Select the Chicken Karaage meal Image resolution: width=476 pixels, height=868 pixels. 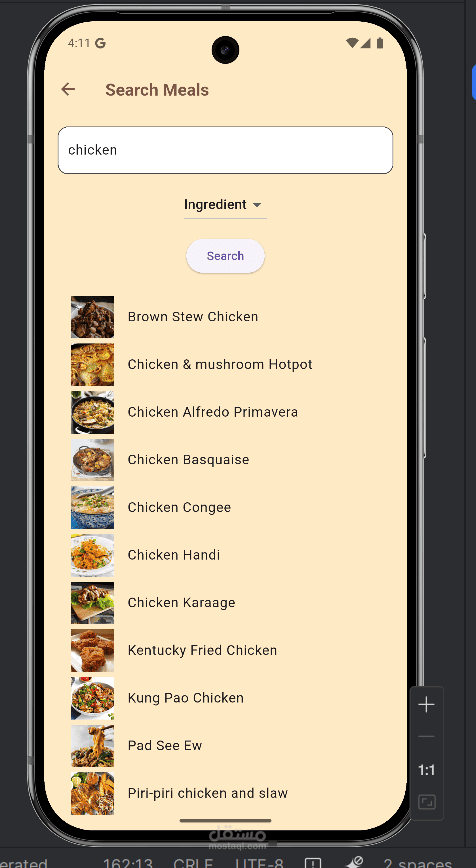tap(225, 602)
